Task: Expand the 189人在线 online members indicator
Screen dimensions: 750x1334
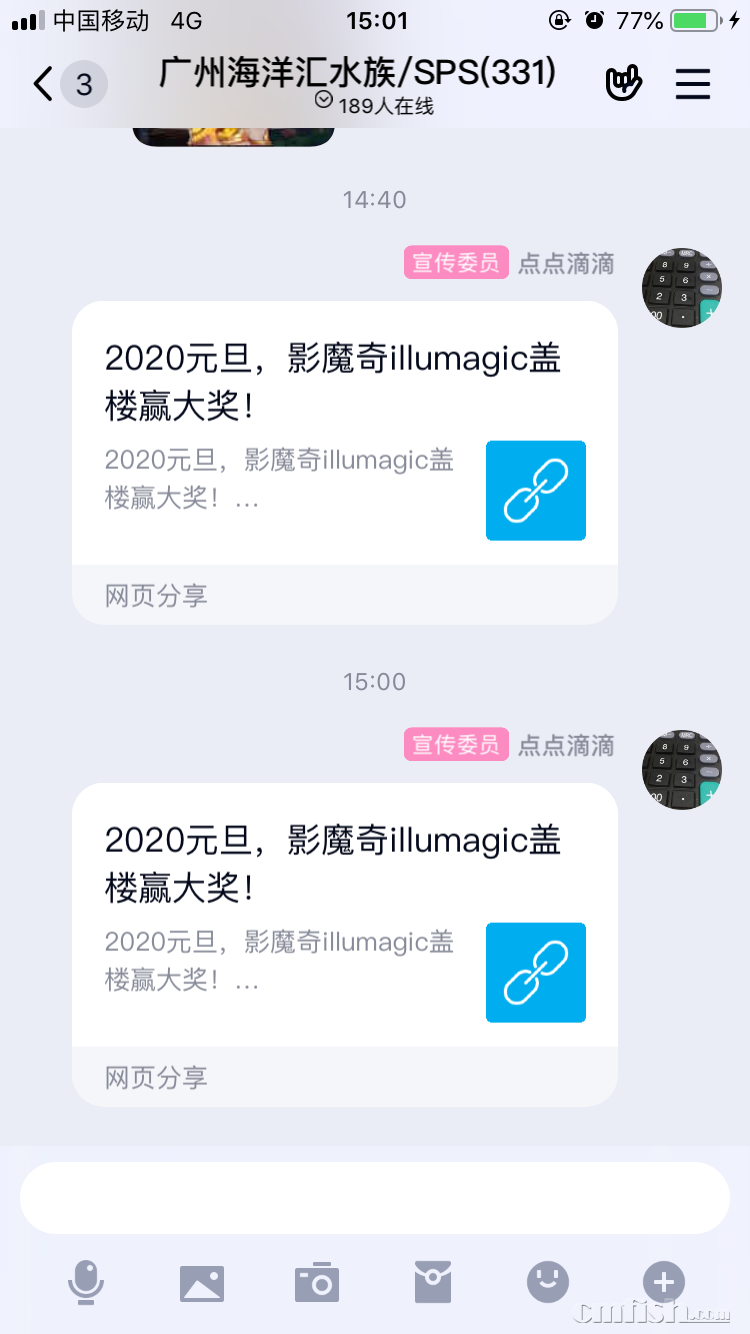Action: pos(375,105)
